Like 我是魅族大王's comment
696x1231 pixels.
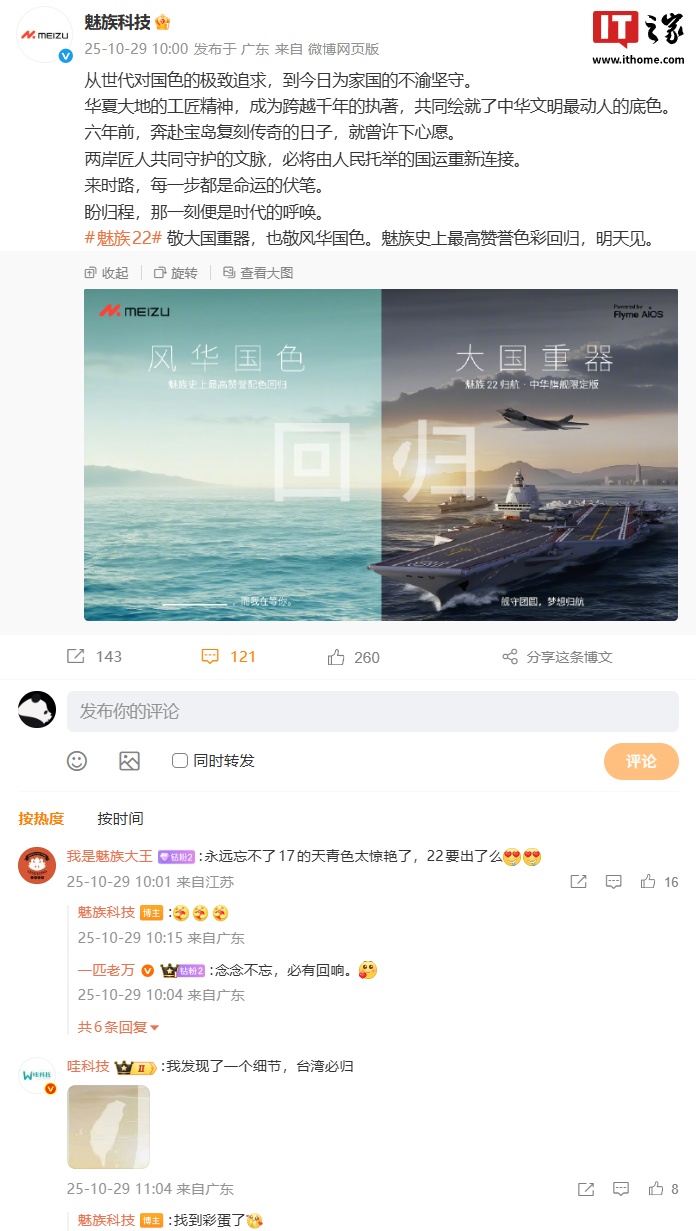657,882
